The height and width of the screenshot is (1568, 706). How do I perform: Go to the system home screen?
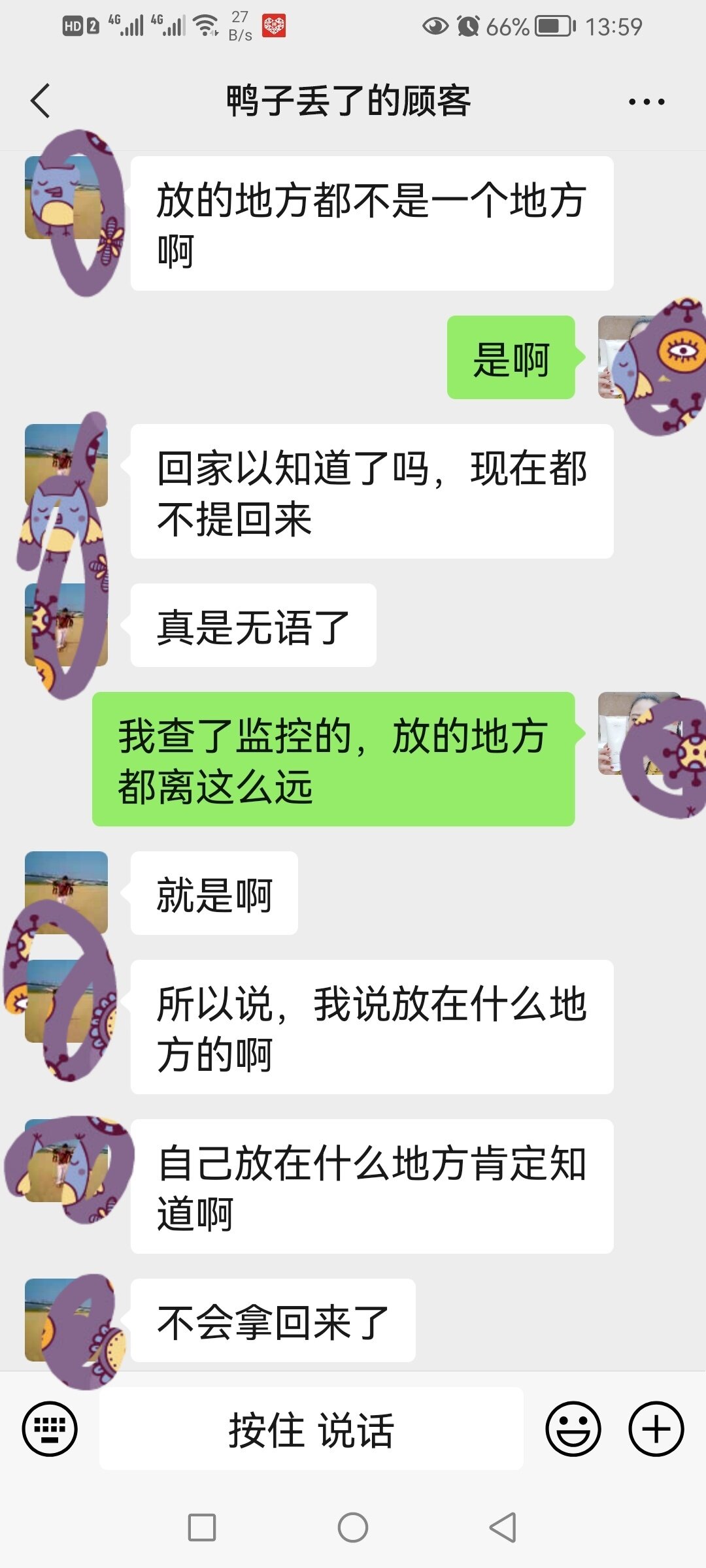point(353,1527)
